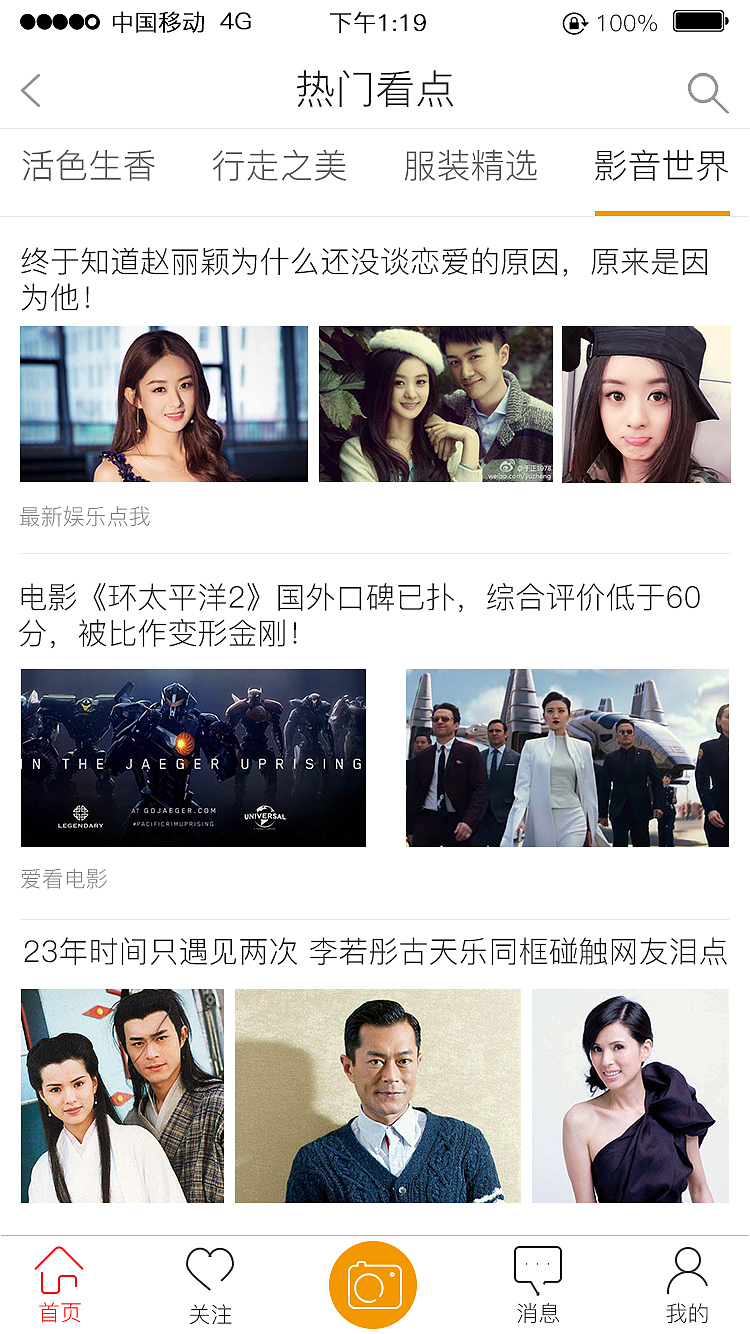The width and height of the screenshot is (750, 1334).
Task: Tap the Jaeger Uprising movie poster thumbnail
Action: [193, 757]
